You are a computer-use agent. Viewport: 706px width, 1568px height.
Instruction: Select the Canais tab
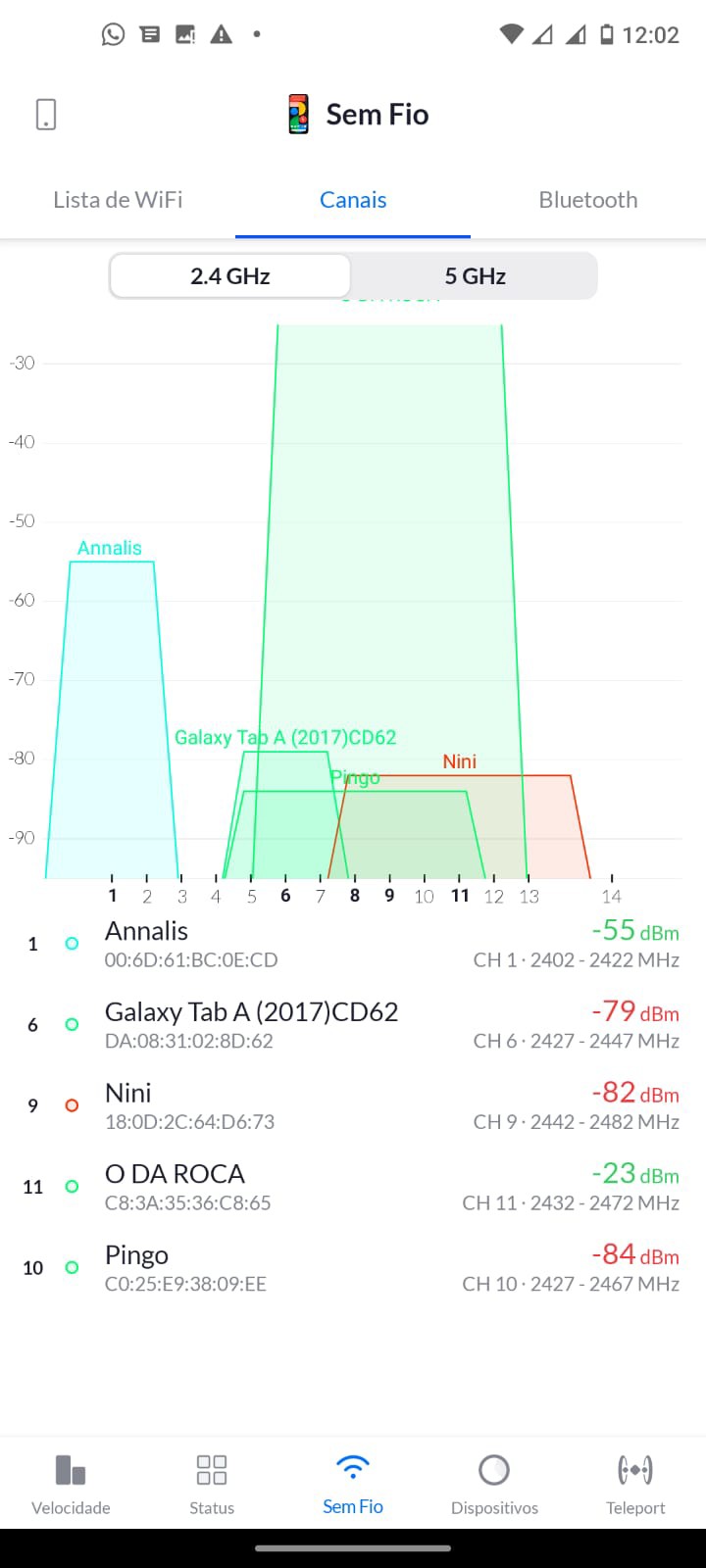tap(353, 200)
